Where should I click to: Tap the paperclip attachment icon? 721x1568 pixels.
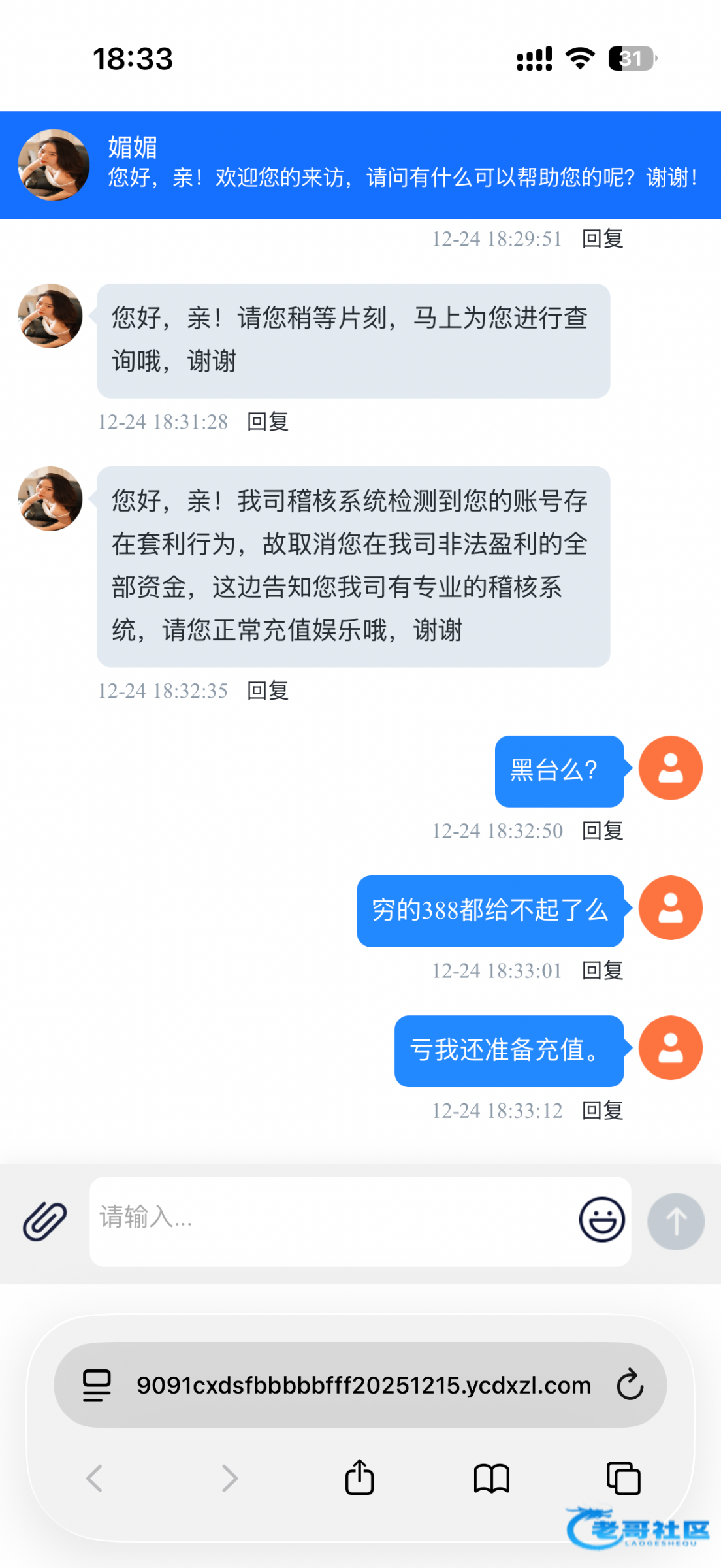[44, 1221]
